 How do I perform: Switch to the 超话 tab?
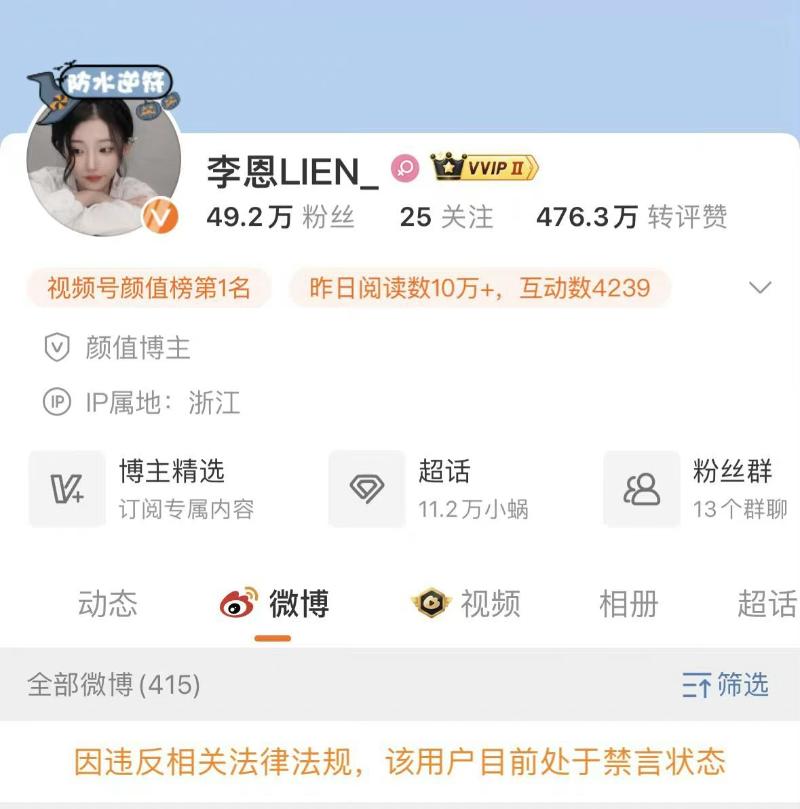pyautogui.click(x=767, y=604)
